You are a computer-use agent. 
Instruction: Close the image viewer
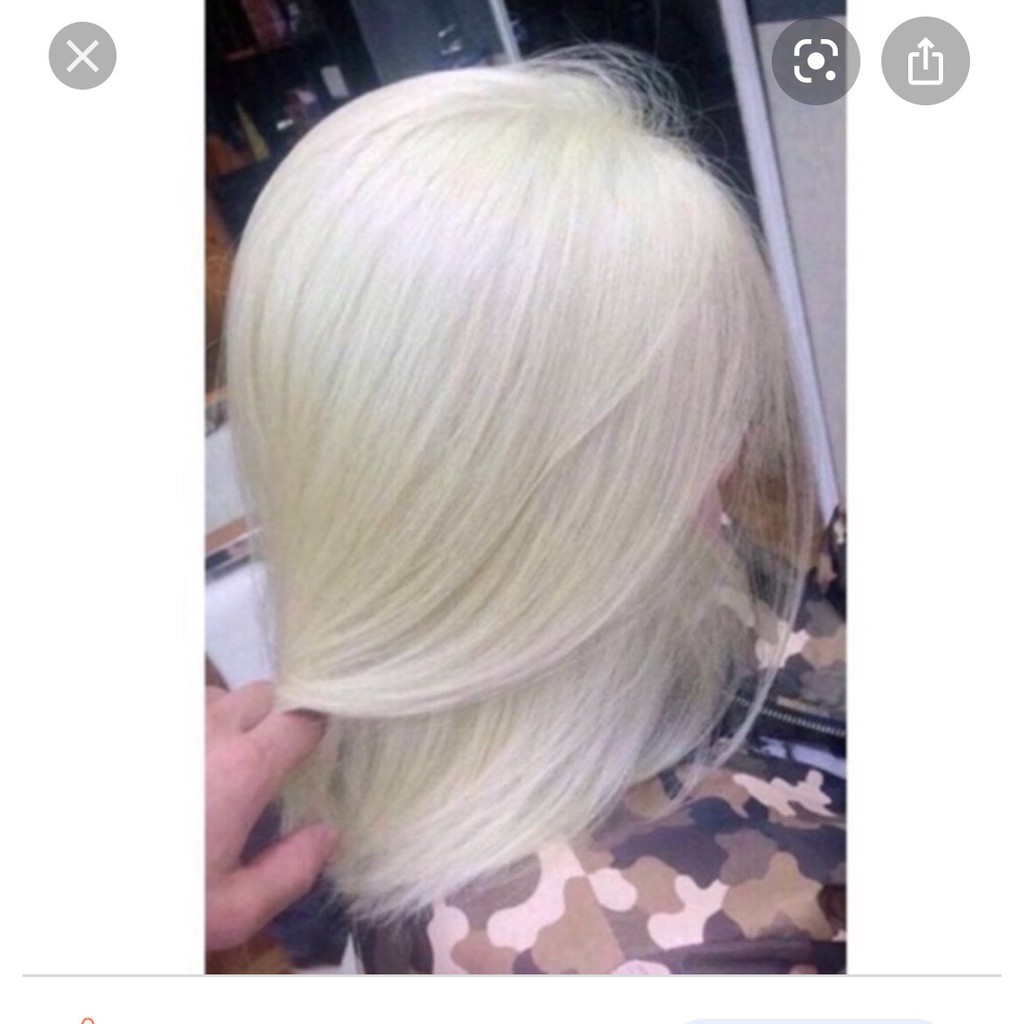82,56
